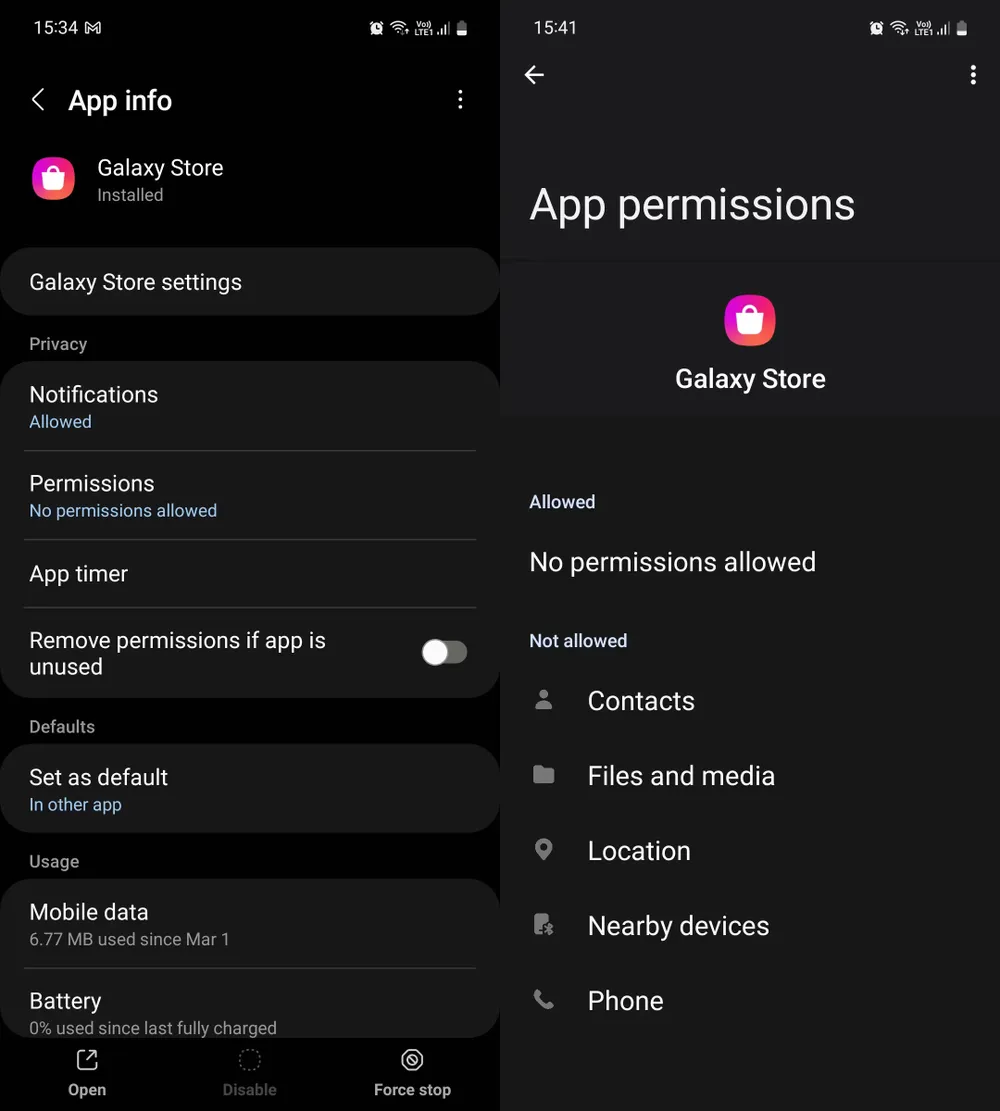
Task: Disable Remove permissions if app is unused
Action: coord(444,652)
